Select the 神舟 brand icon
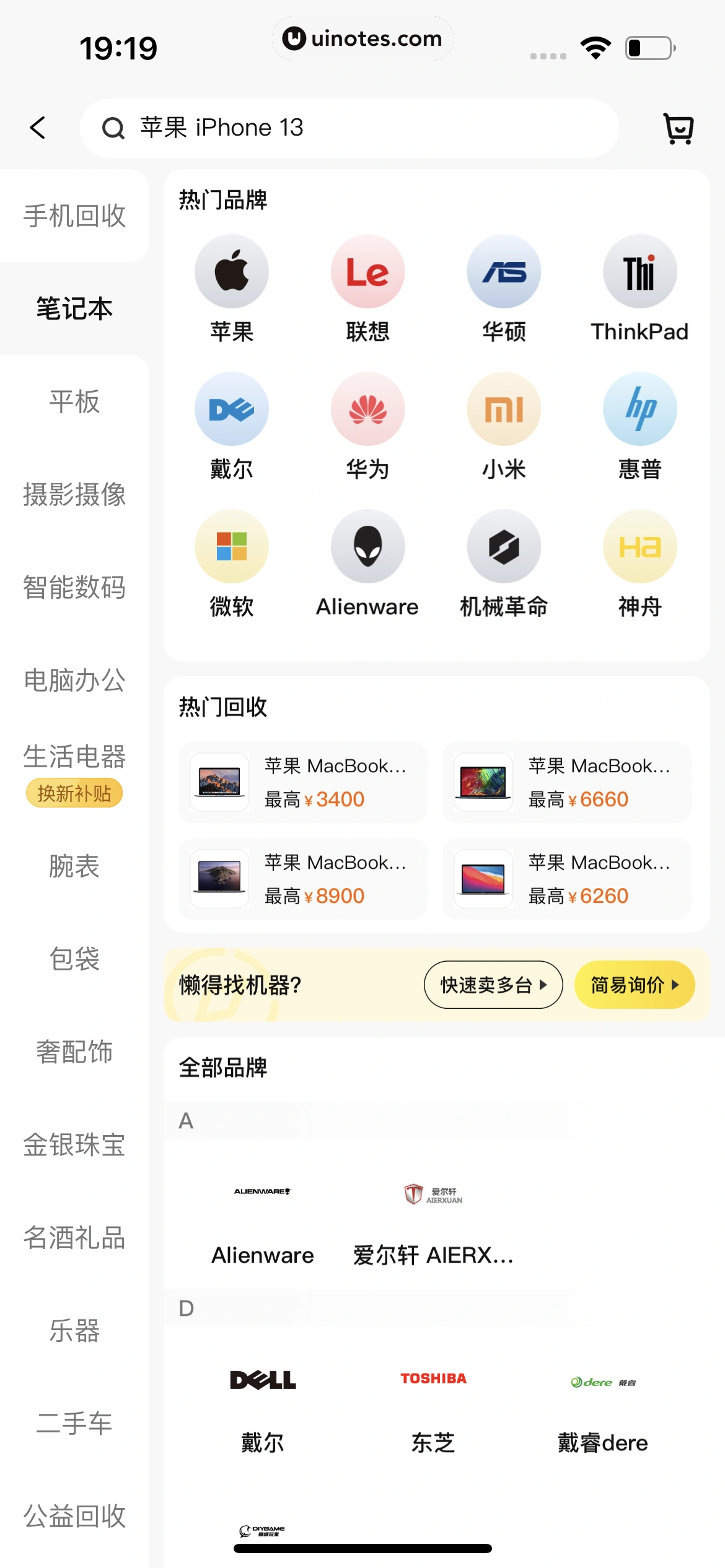Screen dimensions: 725x1568 click(640, 546)
